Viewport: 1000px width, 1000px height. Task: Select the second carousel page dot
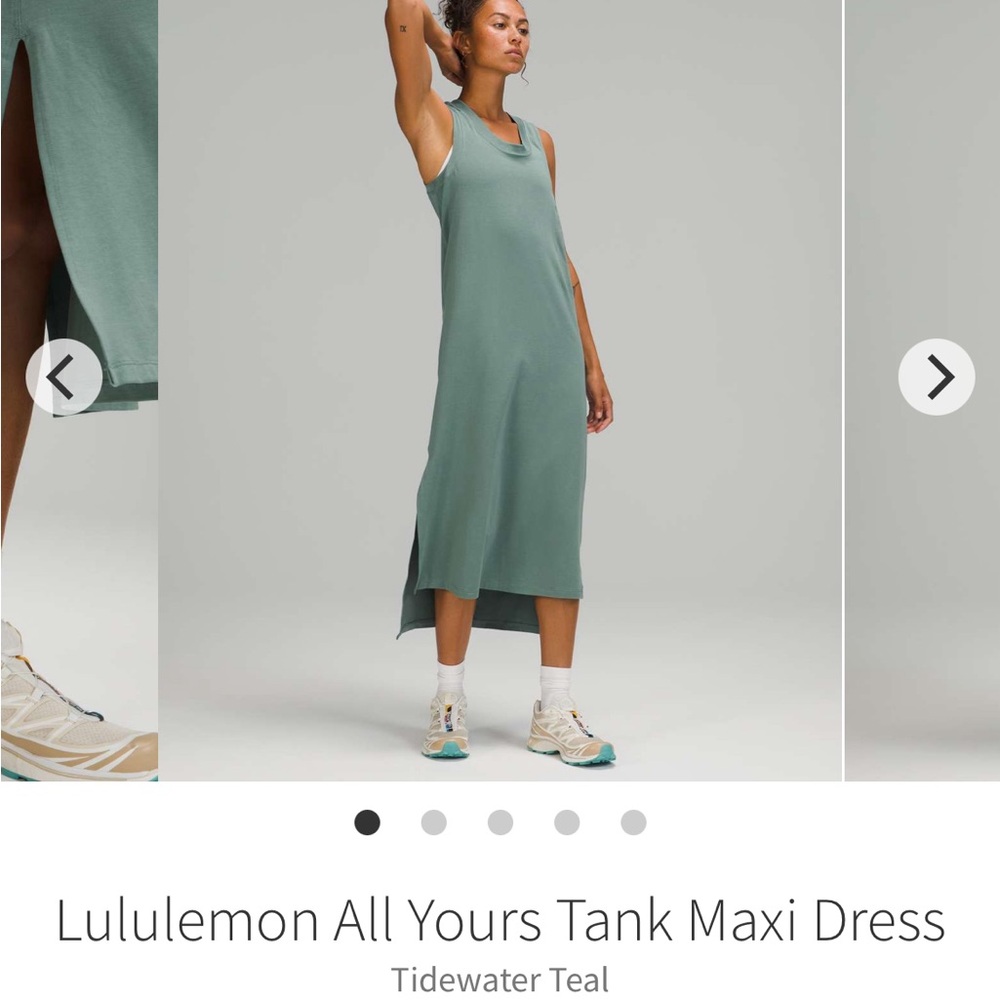[x=433, y=822]
